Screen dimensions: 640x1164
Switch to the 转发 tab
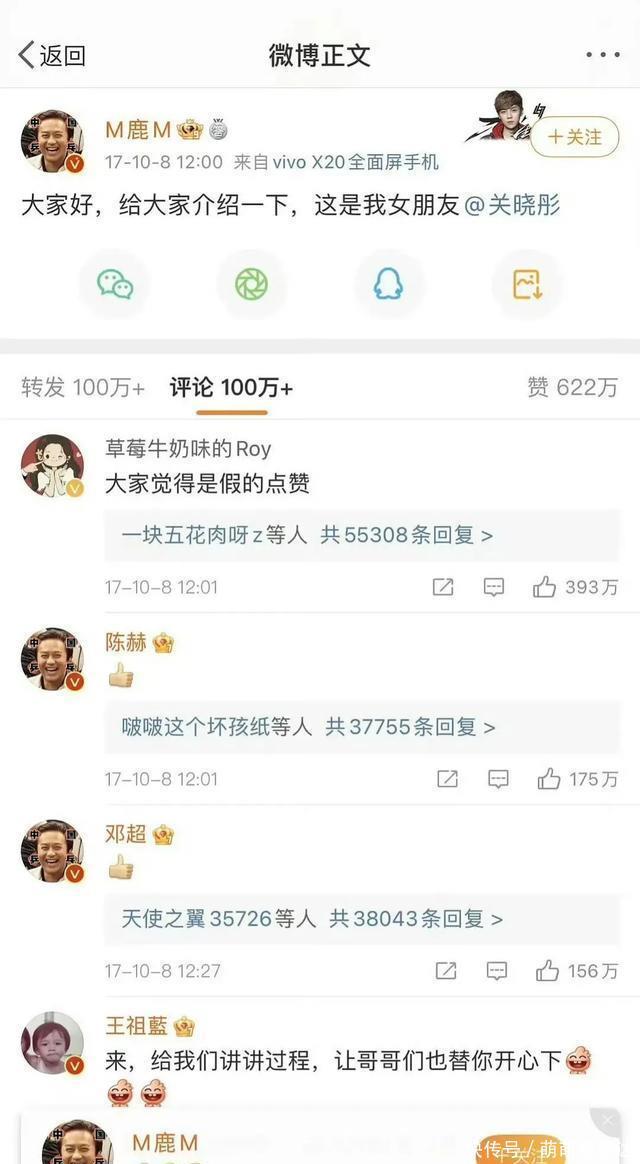point(83,388)
